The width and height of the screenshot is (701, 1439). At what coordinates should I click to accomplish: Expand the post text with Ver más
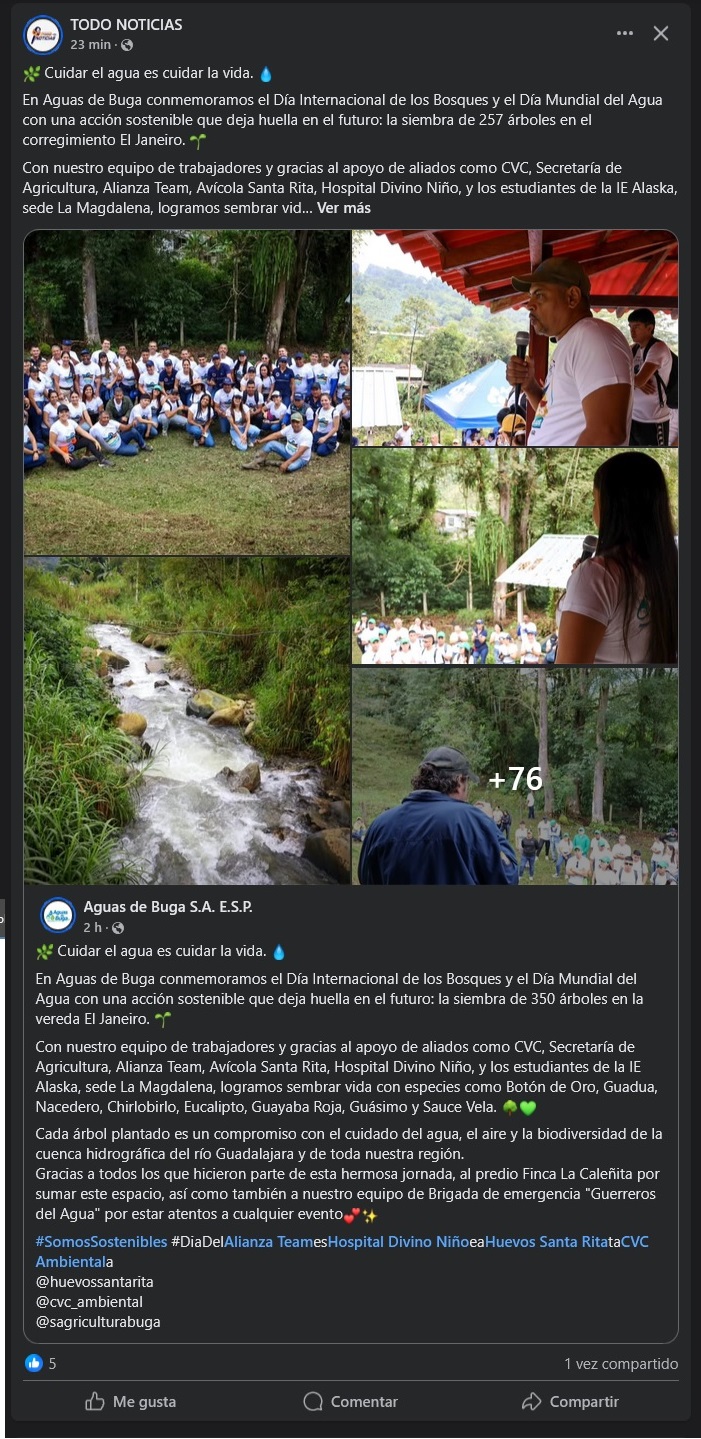pos(344,208)
